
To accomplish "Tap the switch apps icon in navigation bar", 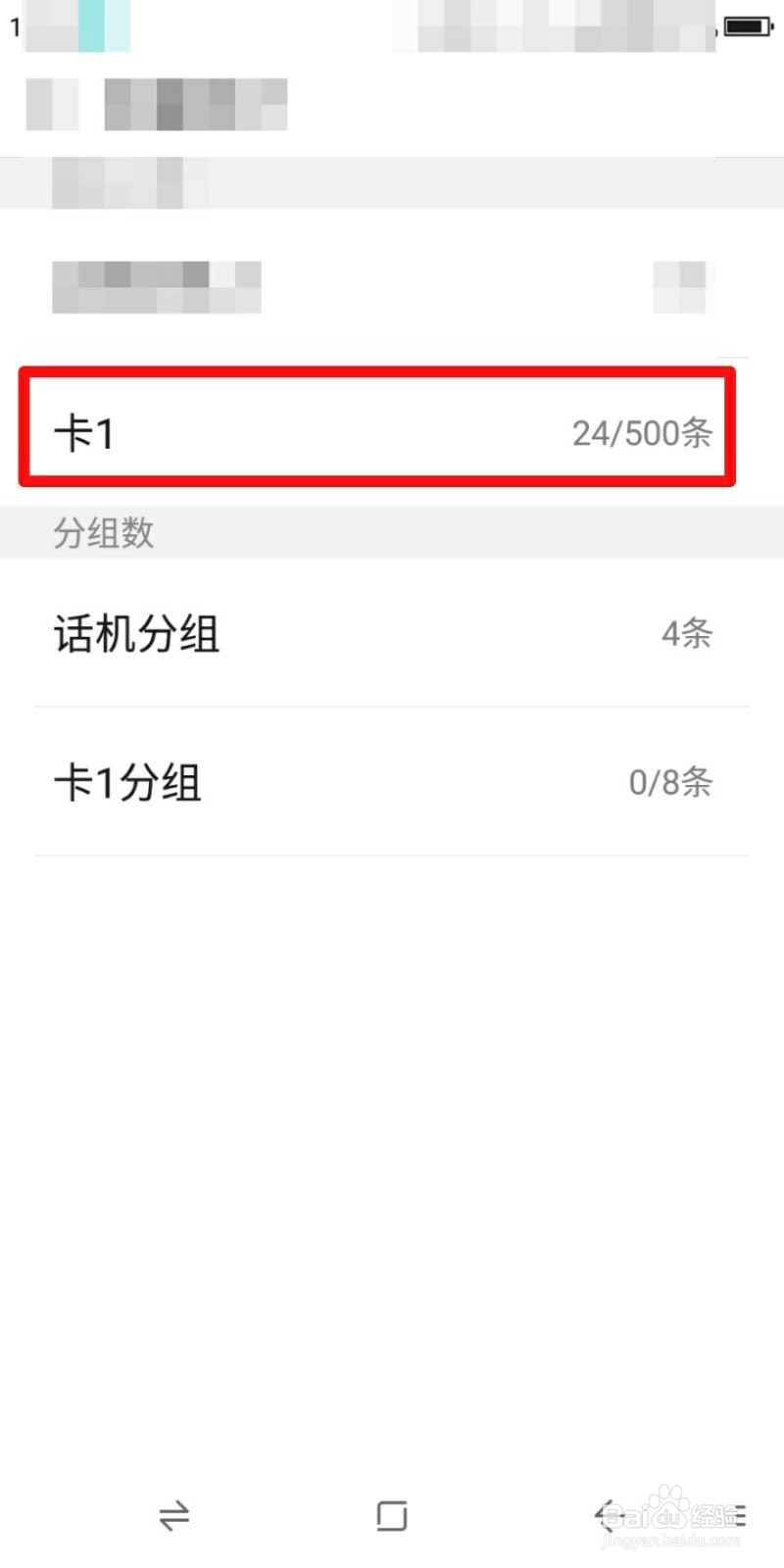I will click(173, 1514).
